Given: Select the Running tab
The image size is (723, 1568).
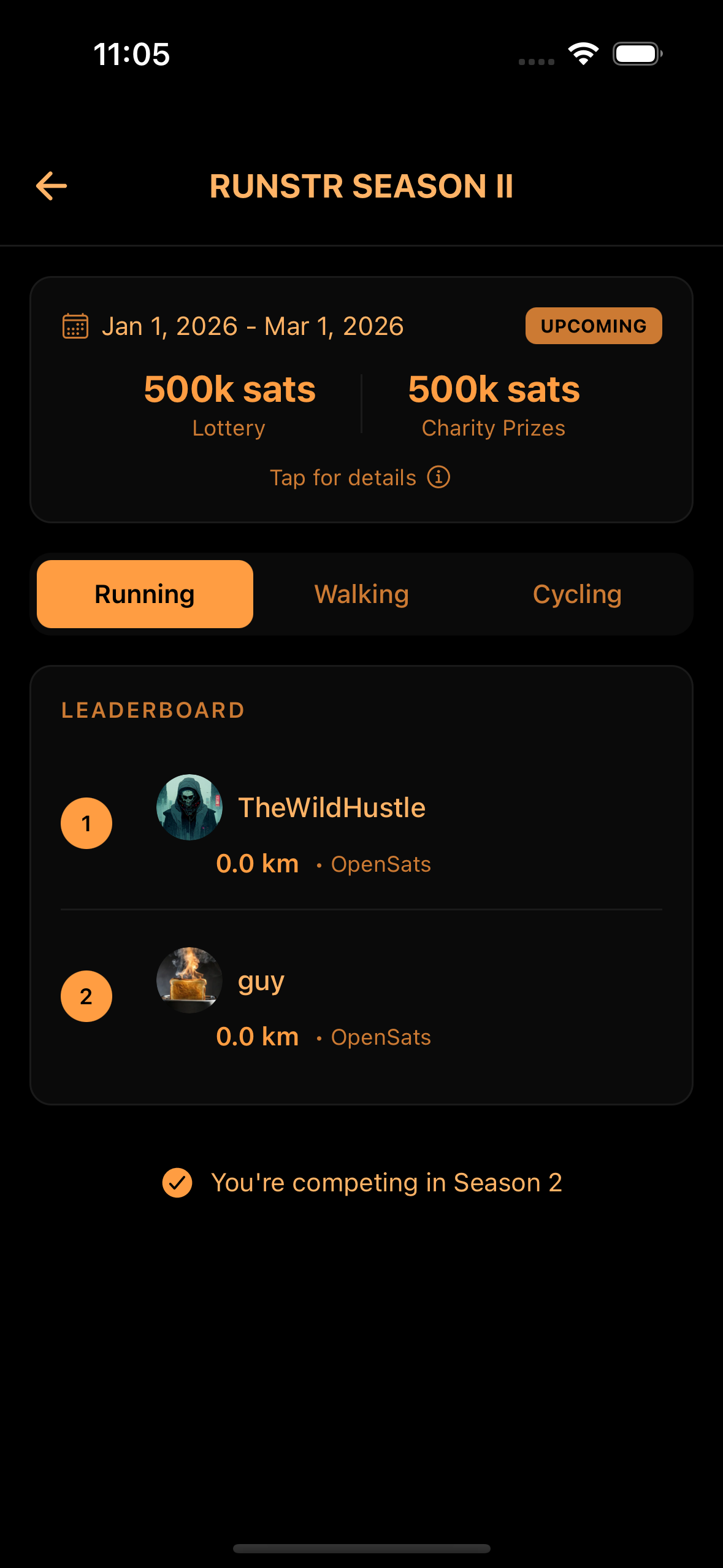Looking at the screenshot, I should [x=145, y=594].
